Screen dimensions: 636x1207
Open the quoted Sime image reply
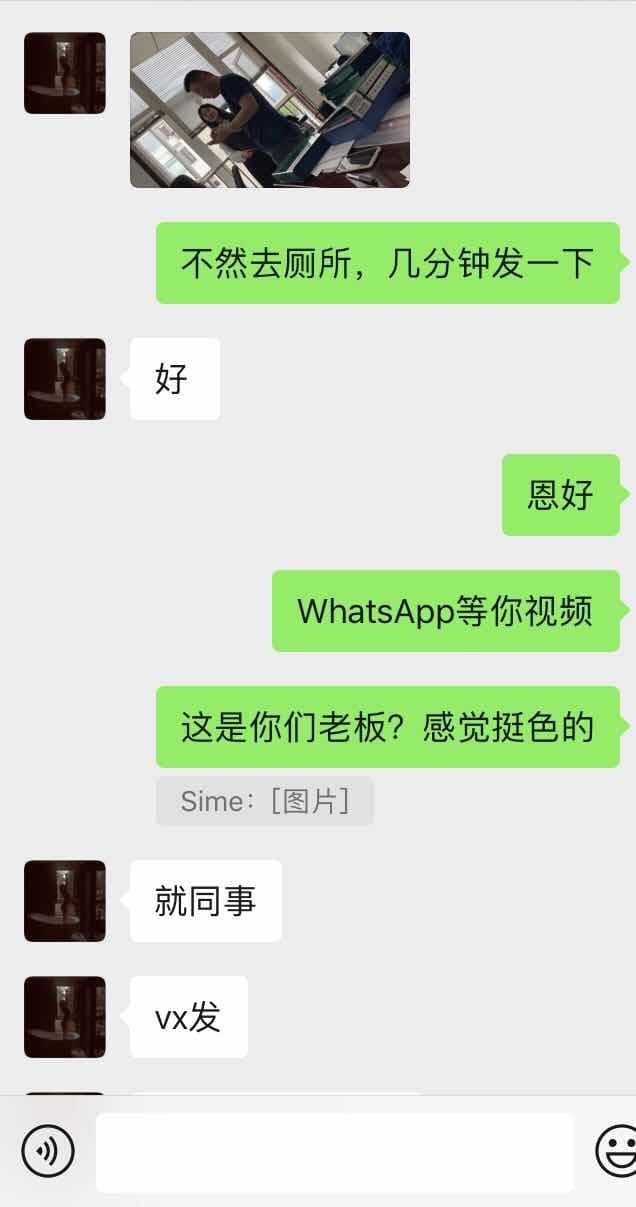(x=264, y=802)
